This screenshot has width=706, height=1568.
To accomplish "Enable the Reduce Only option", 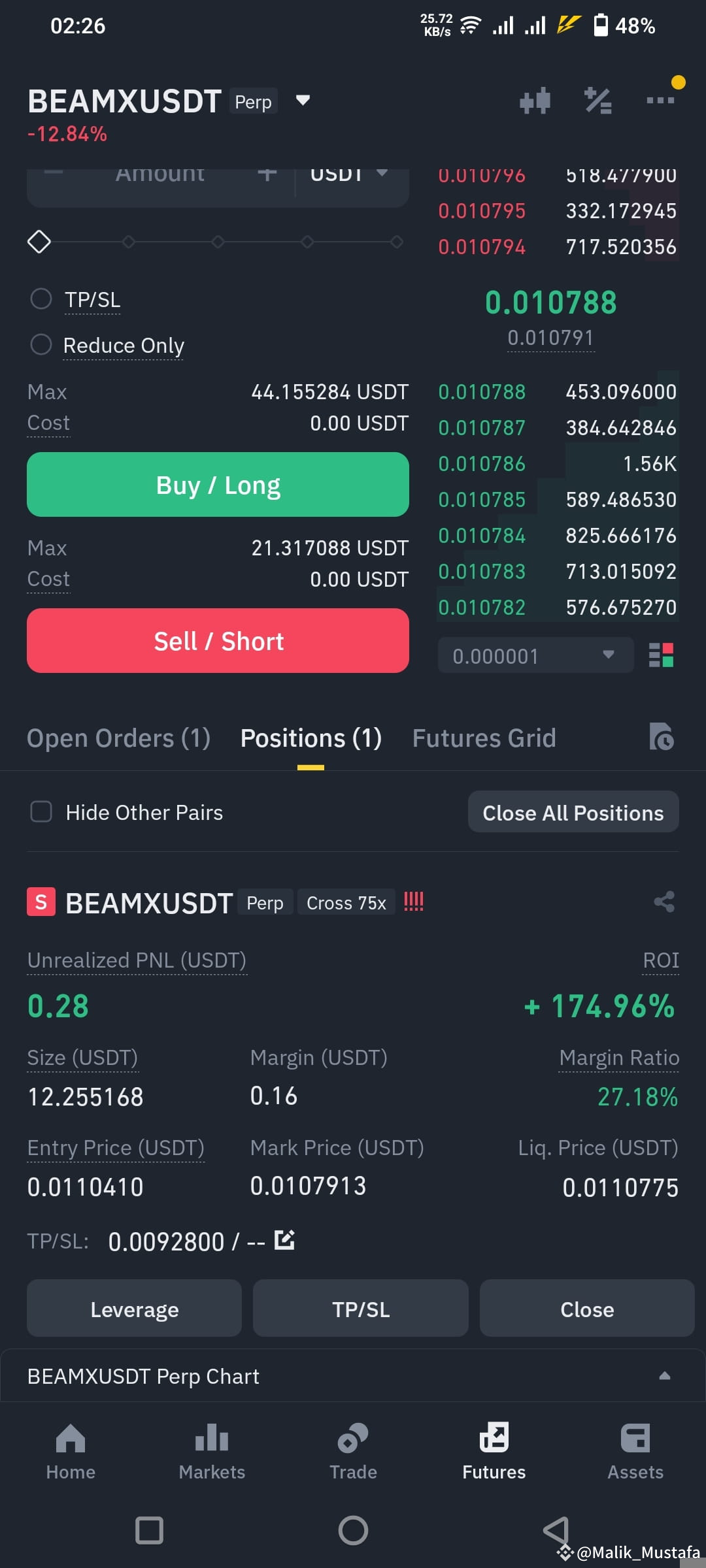I will point(41,344).
